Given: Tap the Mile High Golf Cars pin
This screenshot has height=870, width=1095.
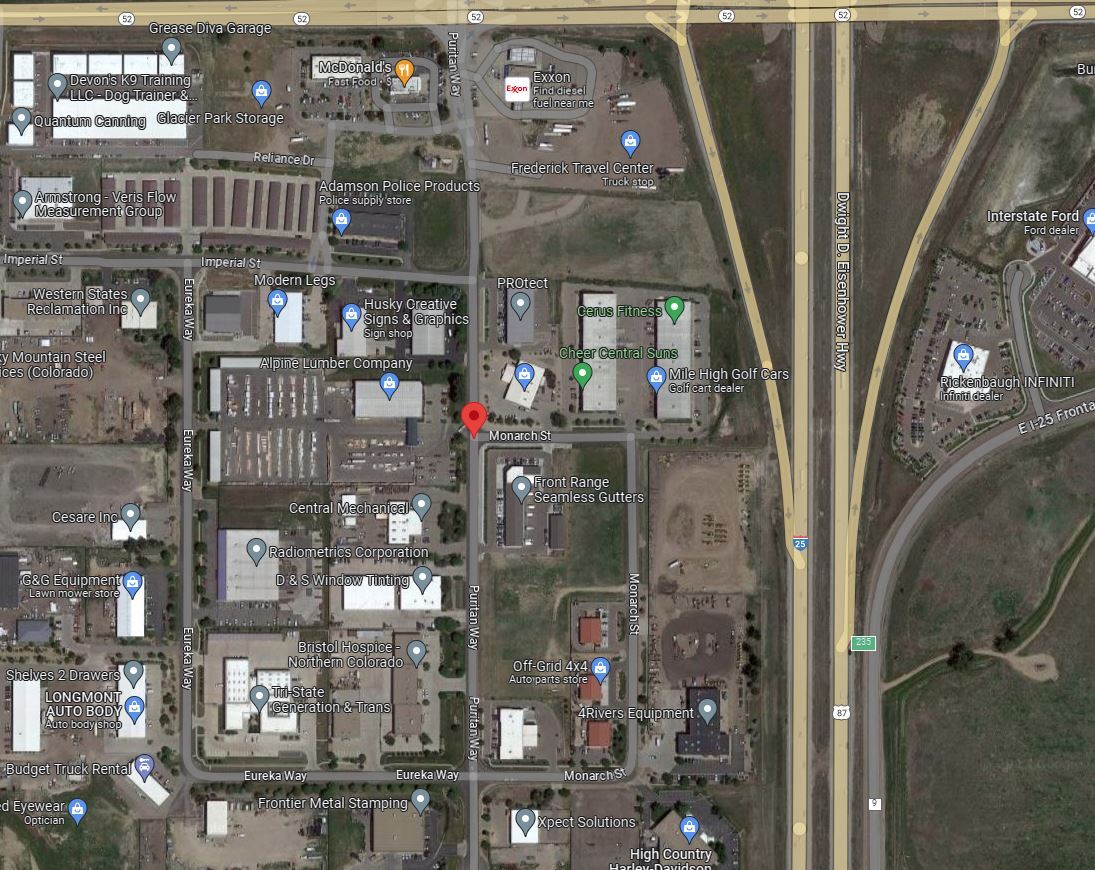Looking at the screenshot, I should click(656, 377).
